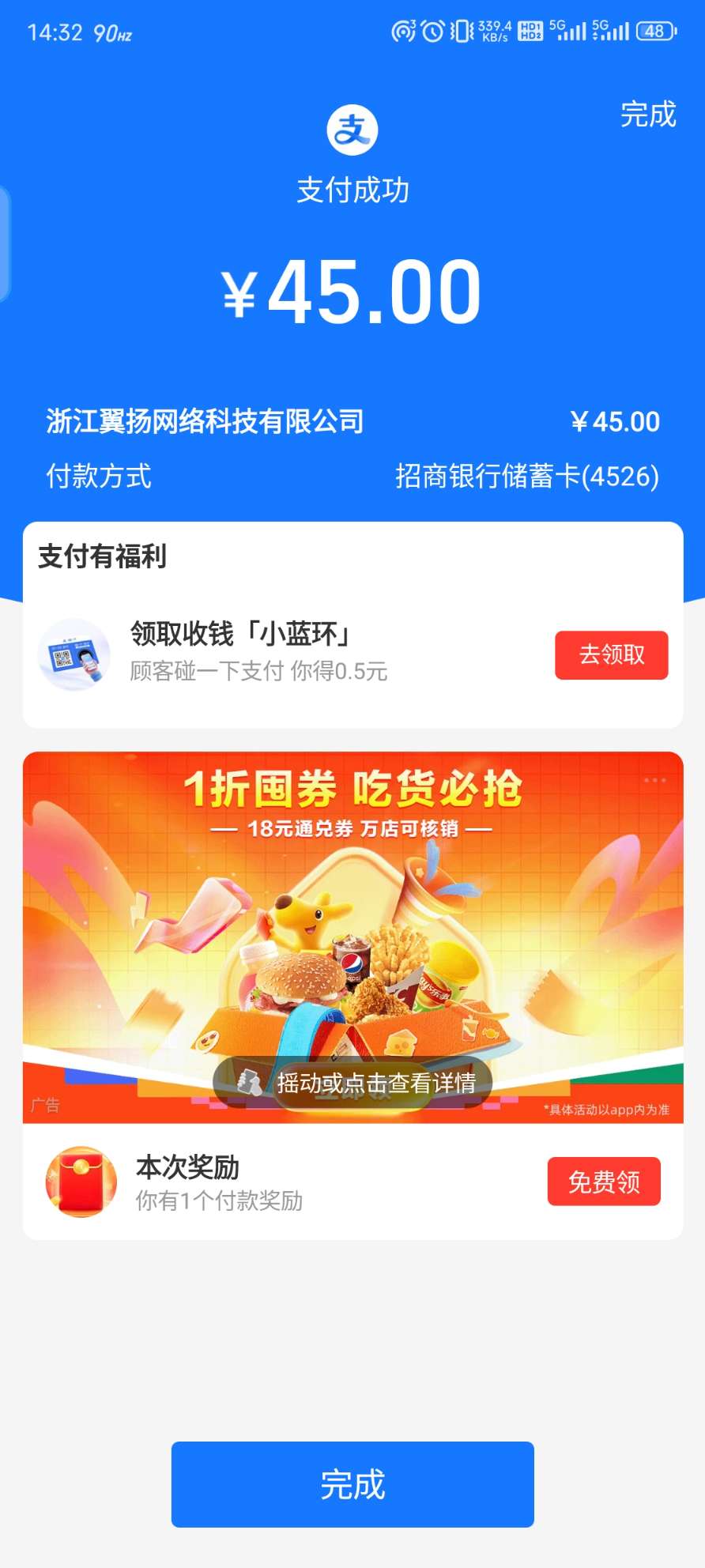The image size is (705, 1568).
Task: Tap the large blue 完成 button
Action: pyautogui.click(x=352, y=1483)
